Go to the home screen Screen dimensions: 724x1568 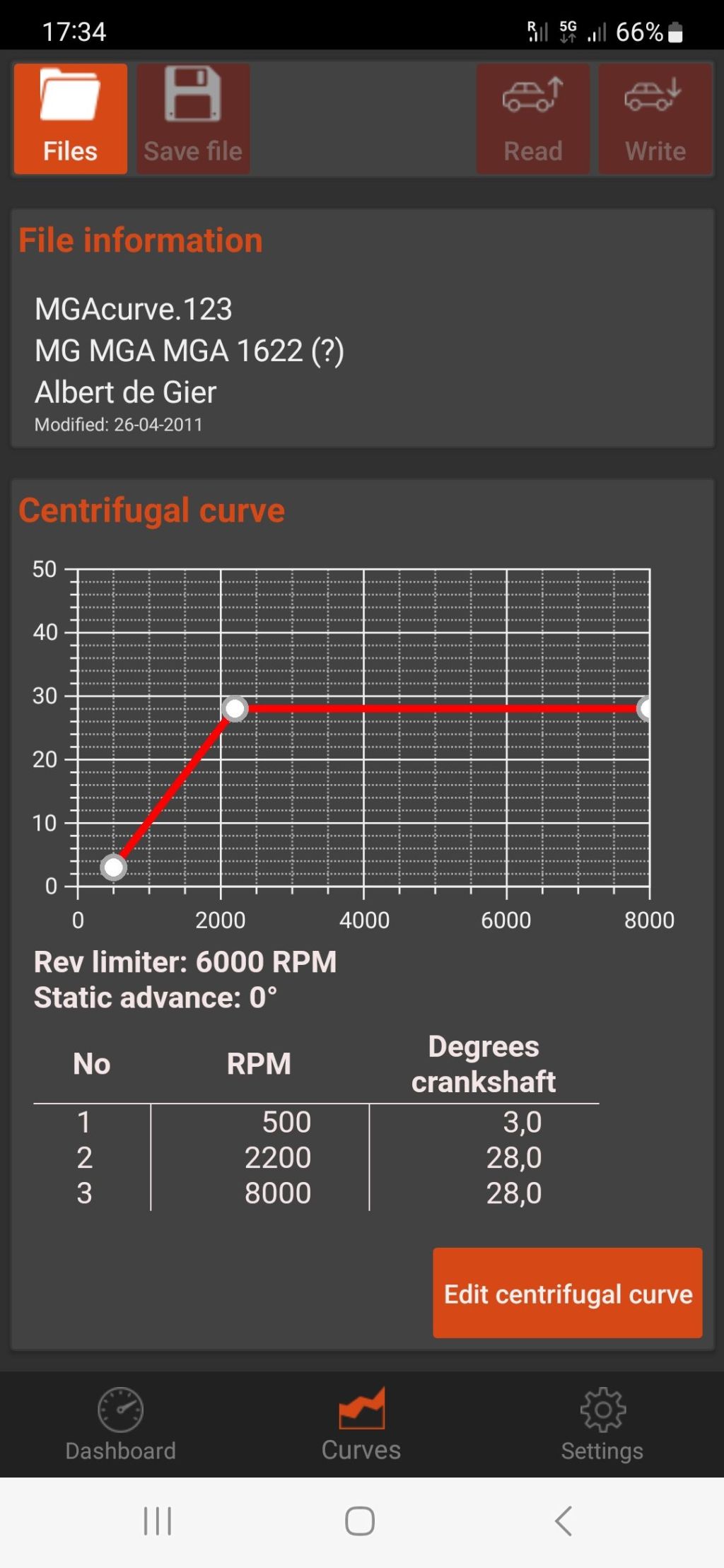(x=360, y=1521)
